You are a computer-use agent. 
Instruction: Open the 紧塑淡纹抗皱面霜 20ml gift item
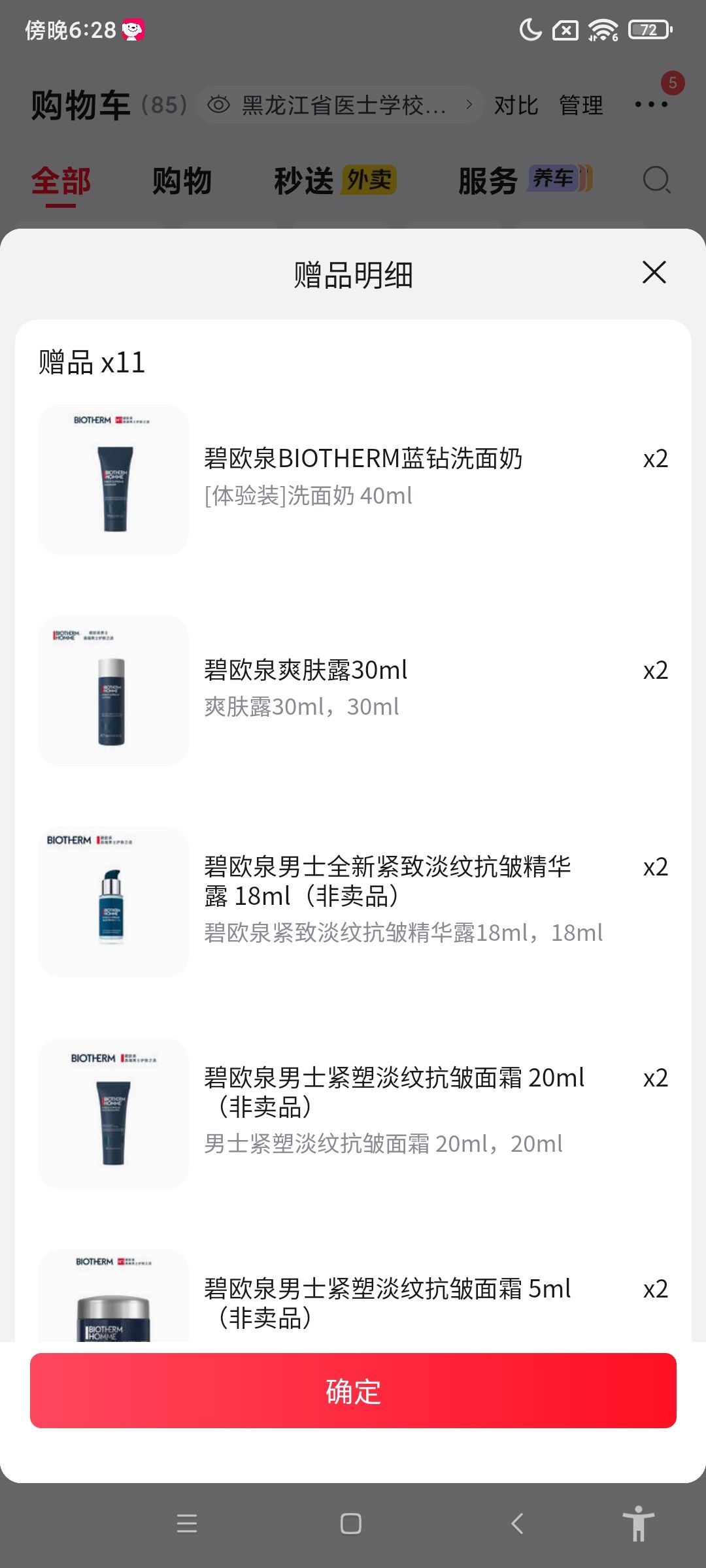pos(353,1113)
